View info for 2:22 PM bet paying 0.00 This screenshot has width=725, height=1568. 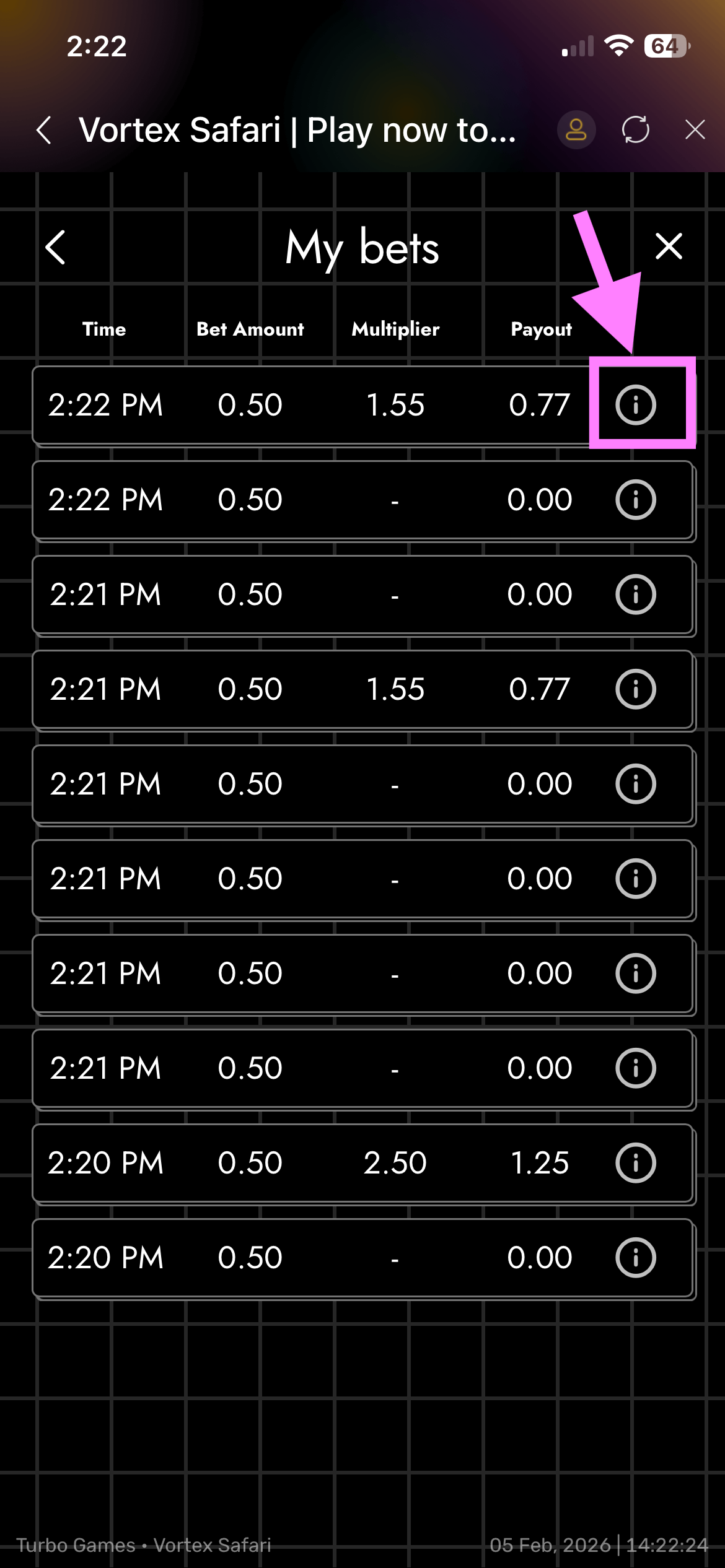[x=635, y=500]
